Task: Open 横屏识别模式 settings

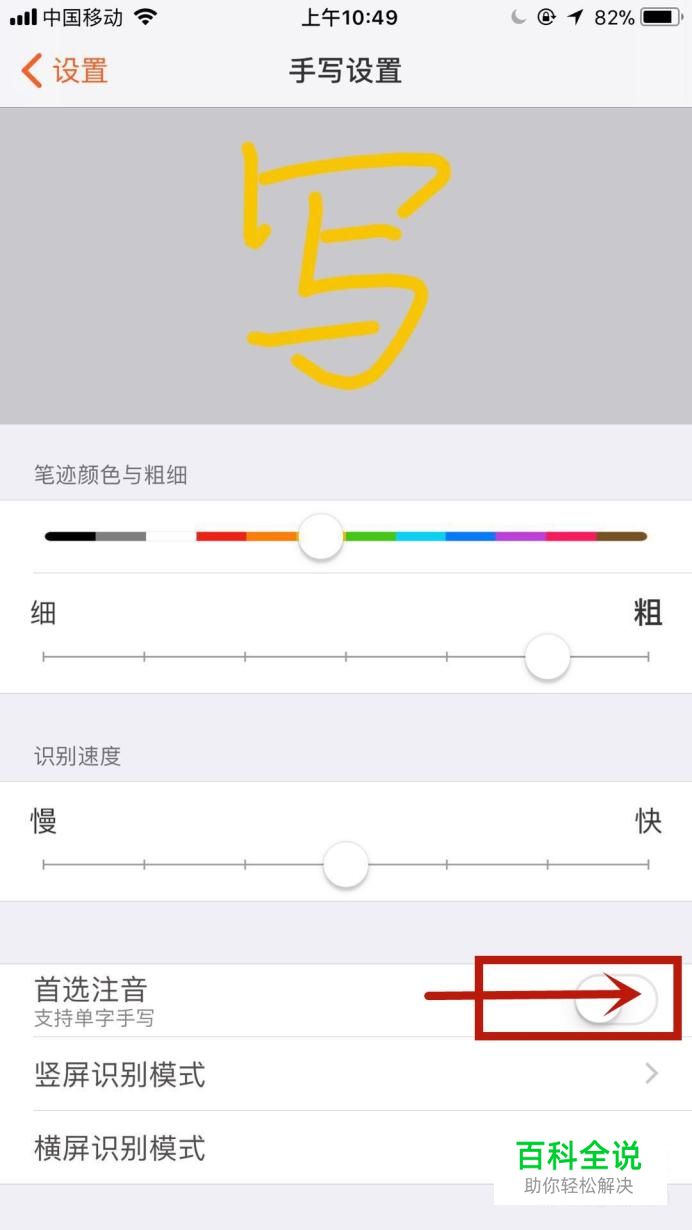Action: coord(346,1148)
